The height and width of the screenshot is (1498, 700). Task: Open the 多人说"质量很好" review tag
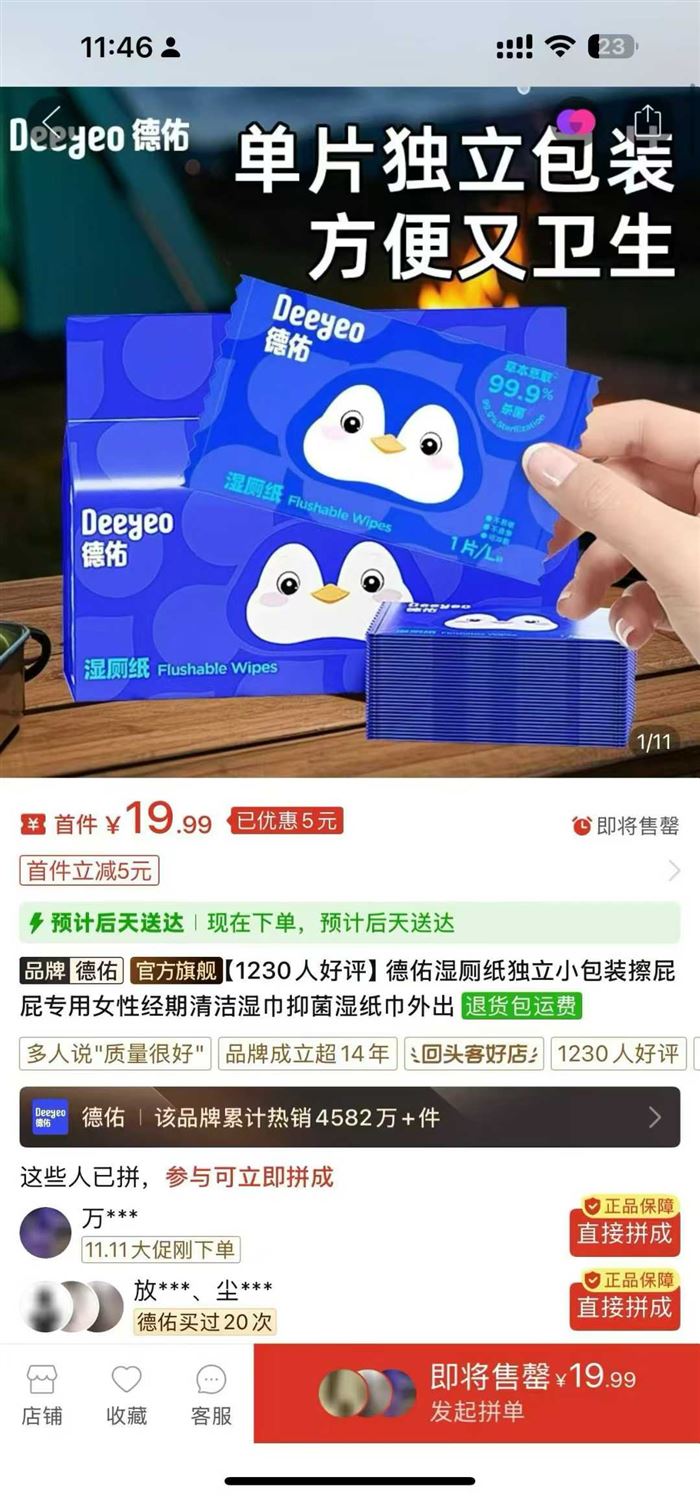coord(115,1053)
